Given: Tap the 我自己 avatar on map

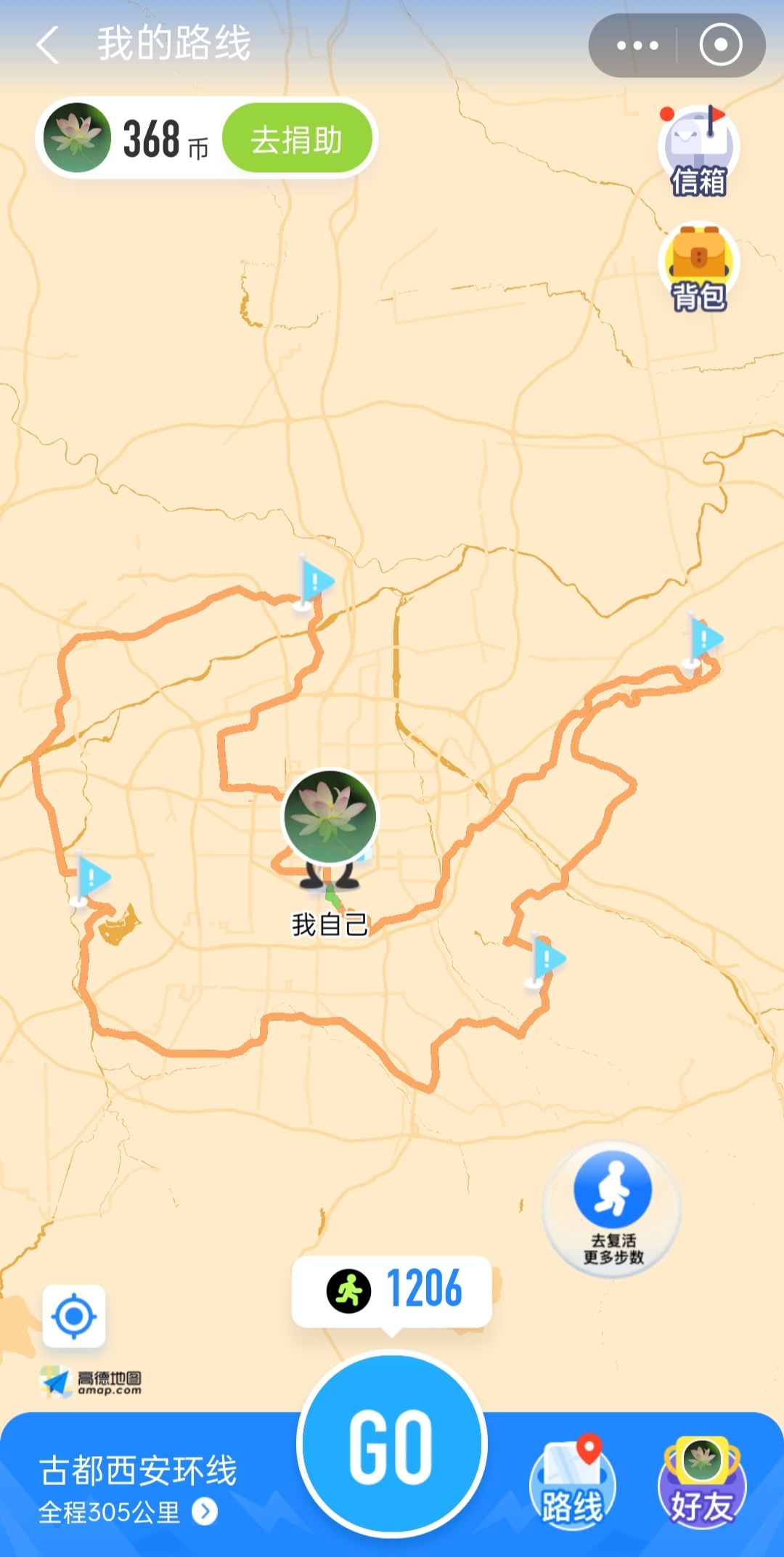Looking at the screenshot, I should [330, 817].
